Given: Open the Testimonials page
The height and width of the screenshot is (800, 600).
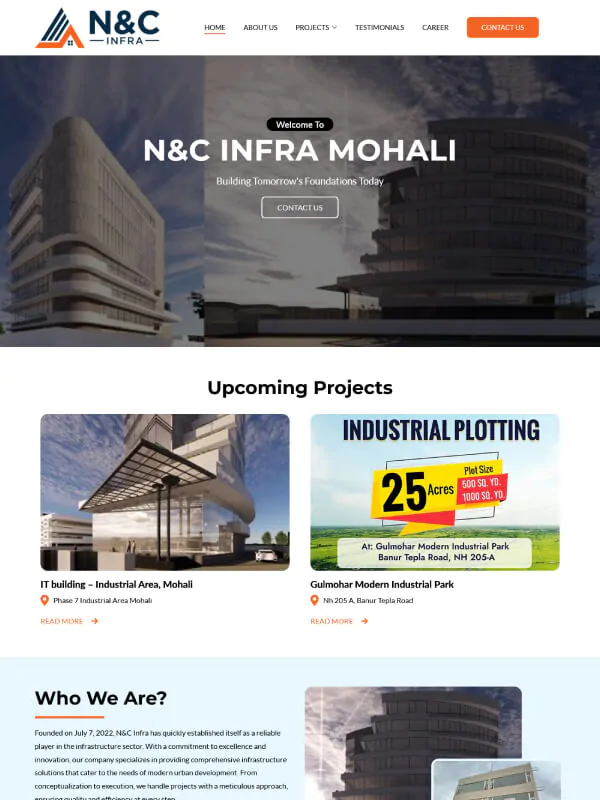Looking at the screenshot, I should click(380, 27).
